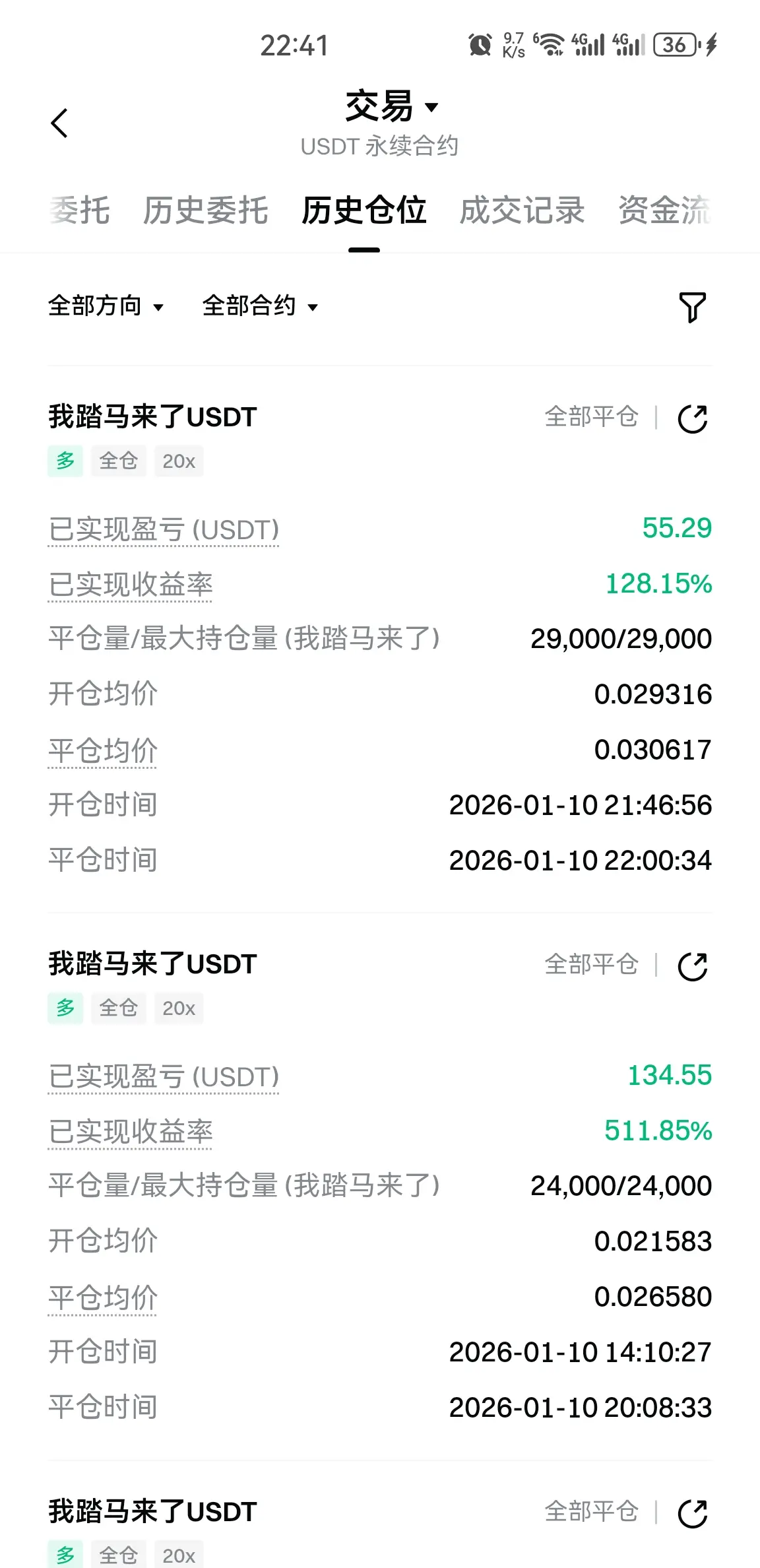Tap 已实现收益率 label showing 511.85%
This screenshot has height=1568, width=760.
coord(131,1132)
